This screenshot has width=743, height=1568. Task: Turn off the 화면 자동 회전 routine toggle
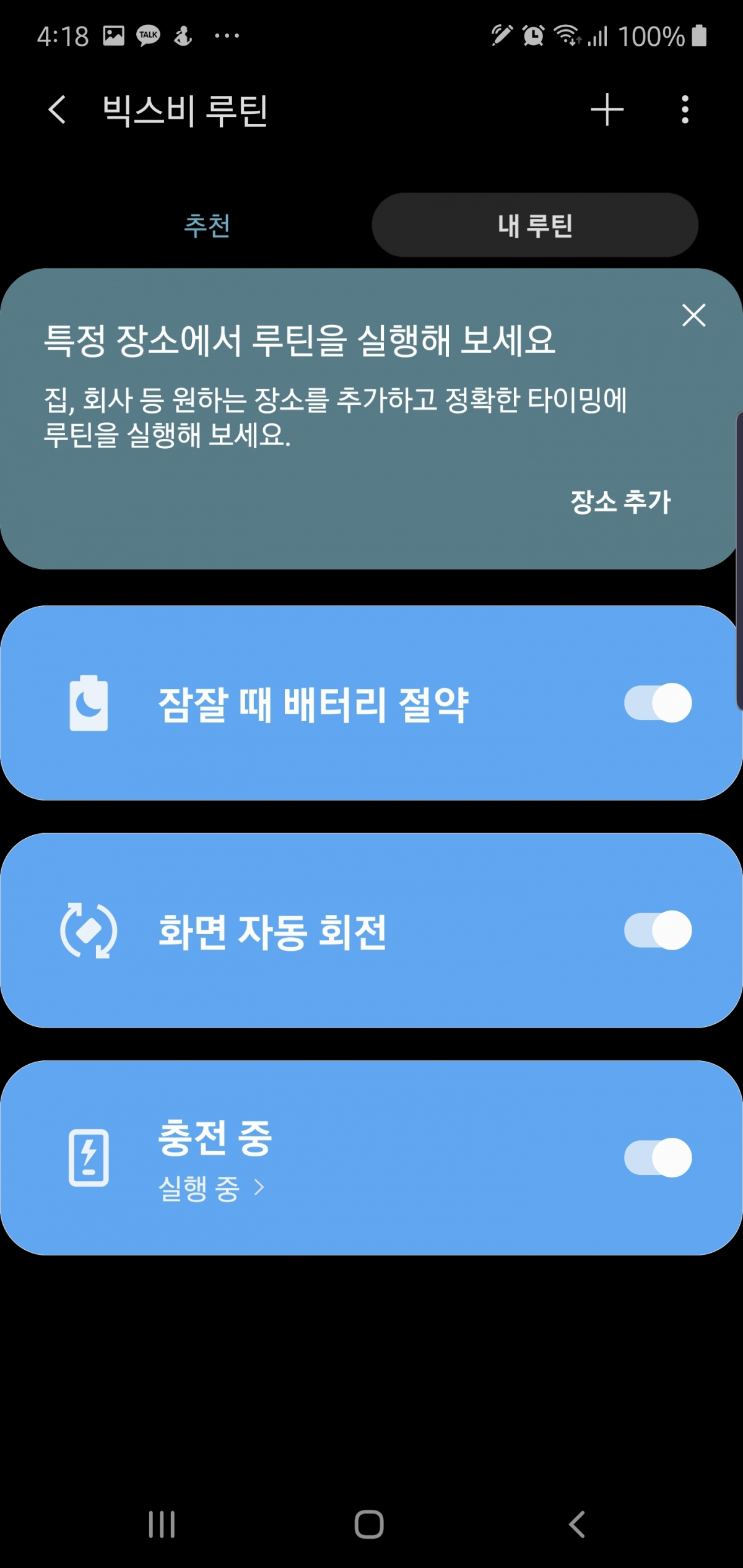(x=658, y=930)
